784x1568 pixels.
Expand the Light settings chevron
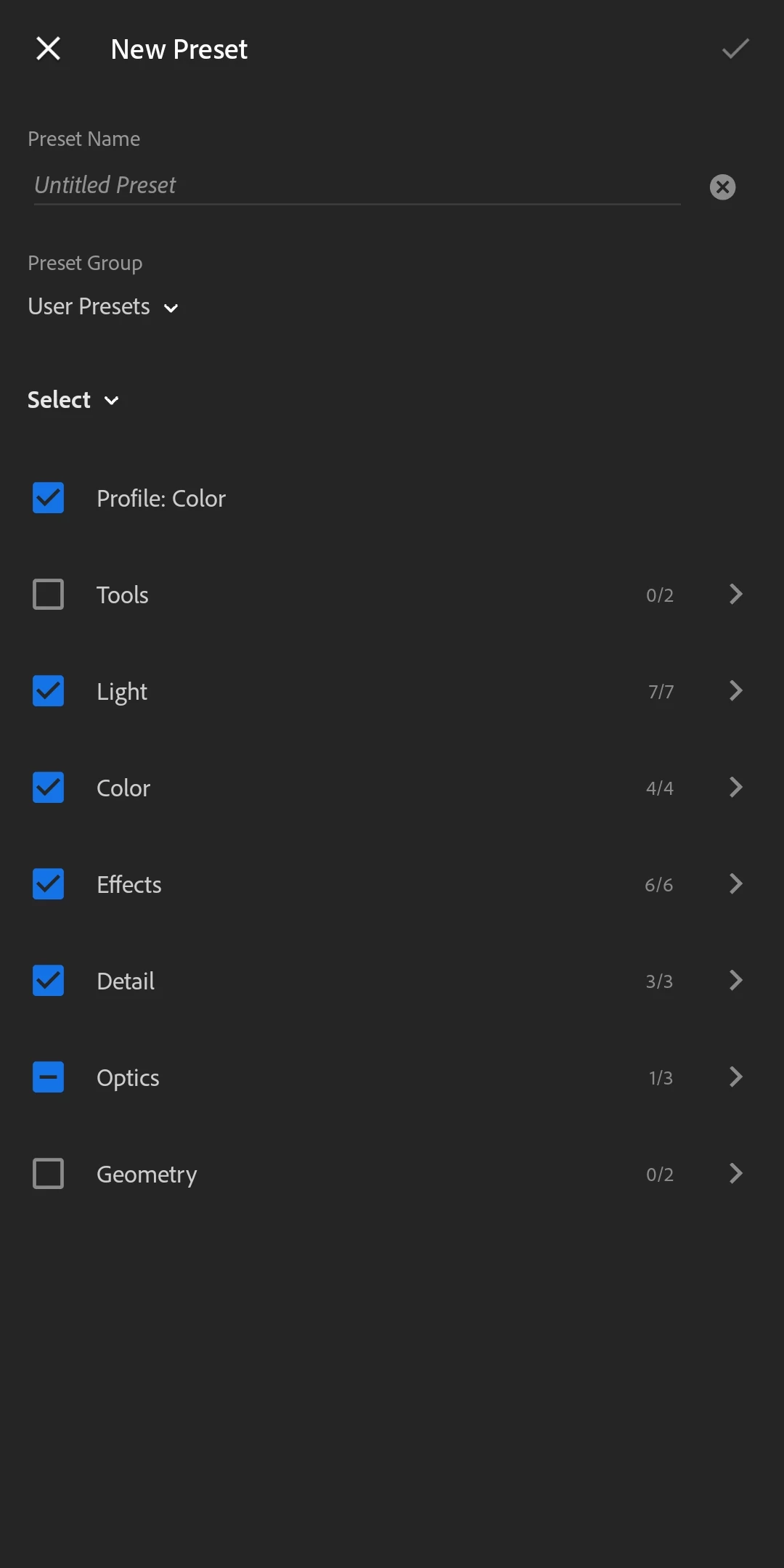[735, 691]
